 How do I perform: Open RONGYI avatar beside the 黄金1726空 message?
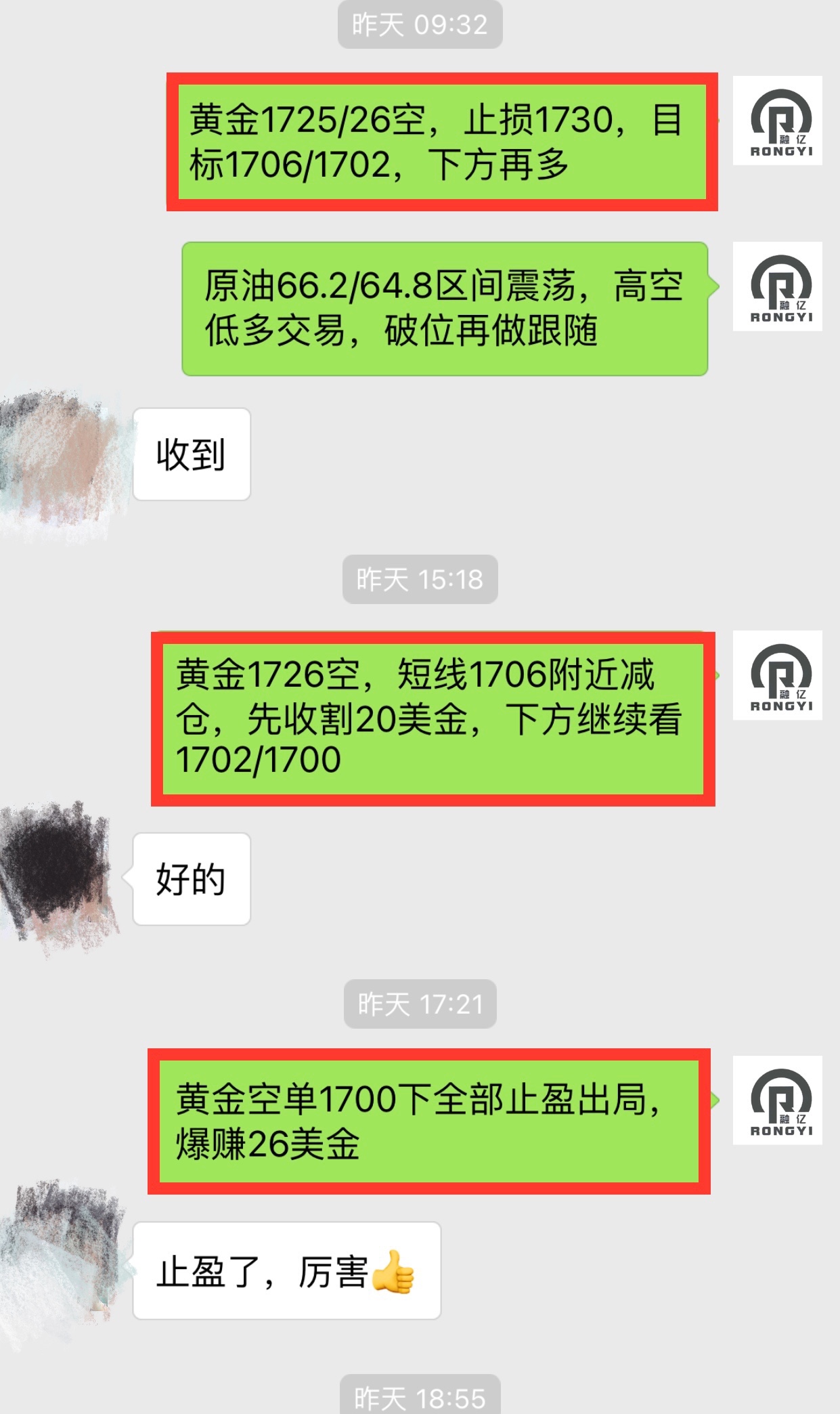pos(777,675)
